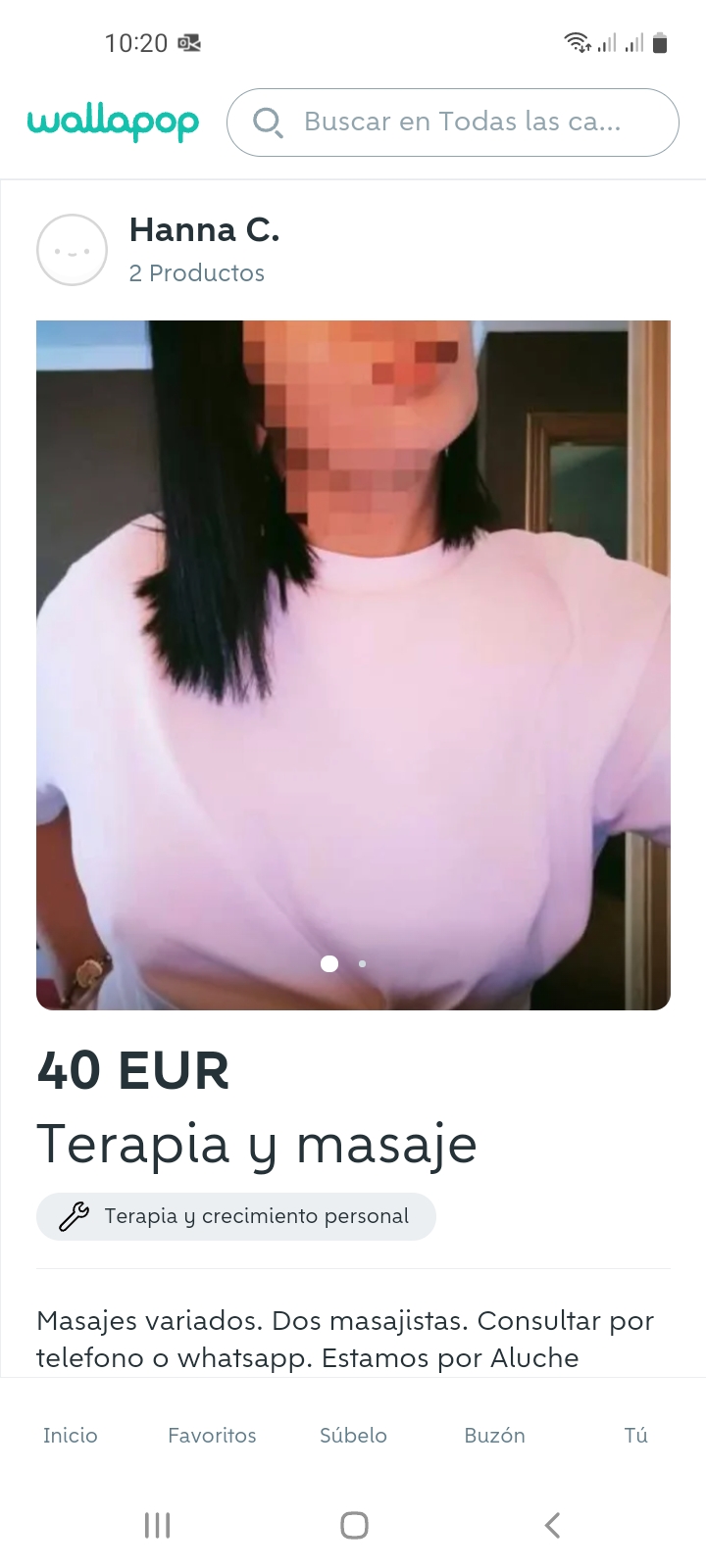Open the Wallapop search box
The image size is (706, 1568).
point(452,122)
